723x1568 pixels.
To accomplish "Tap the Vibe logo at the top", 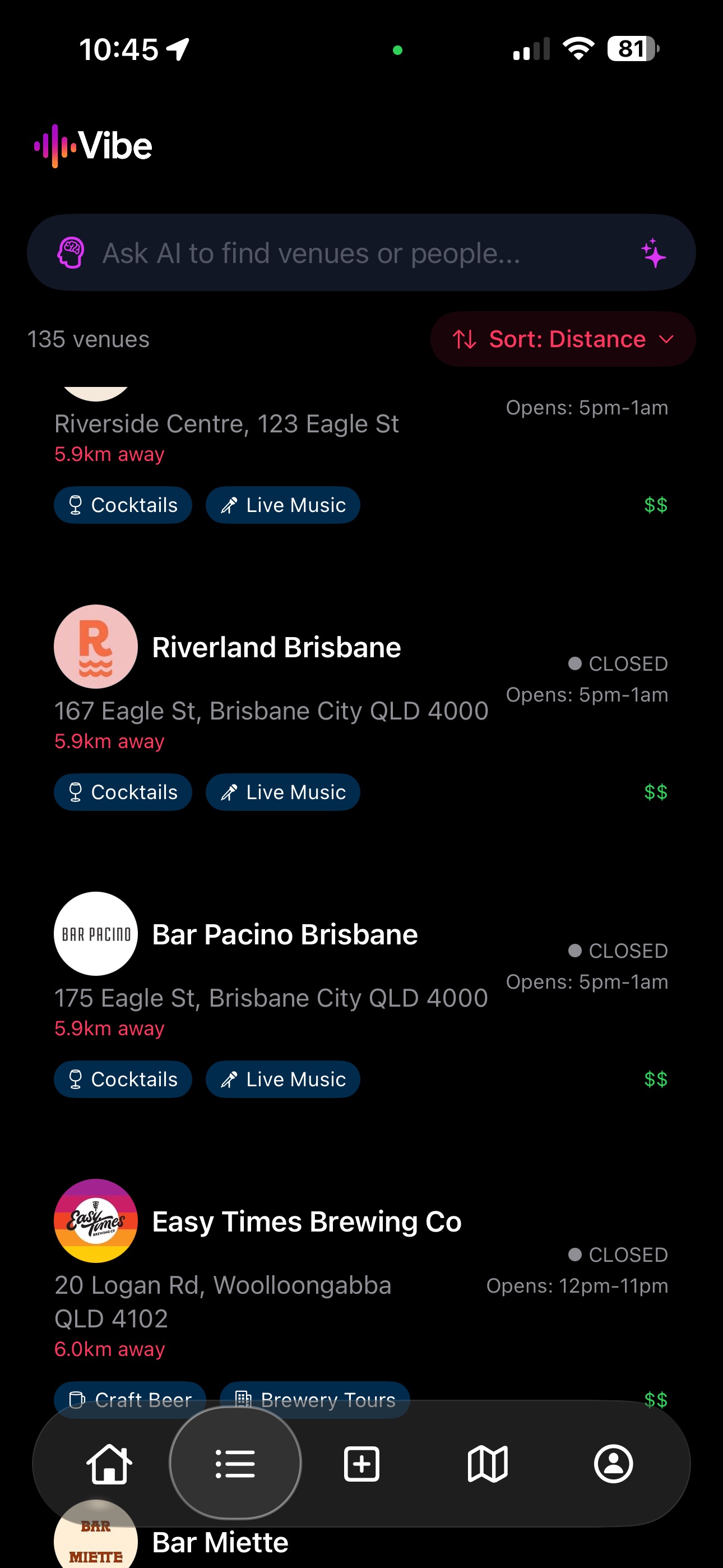I will tap(92, 145).
